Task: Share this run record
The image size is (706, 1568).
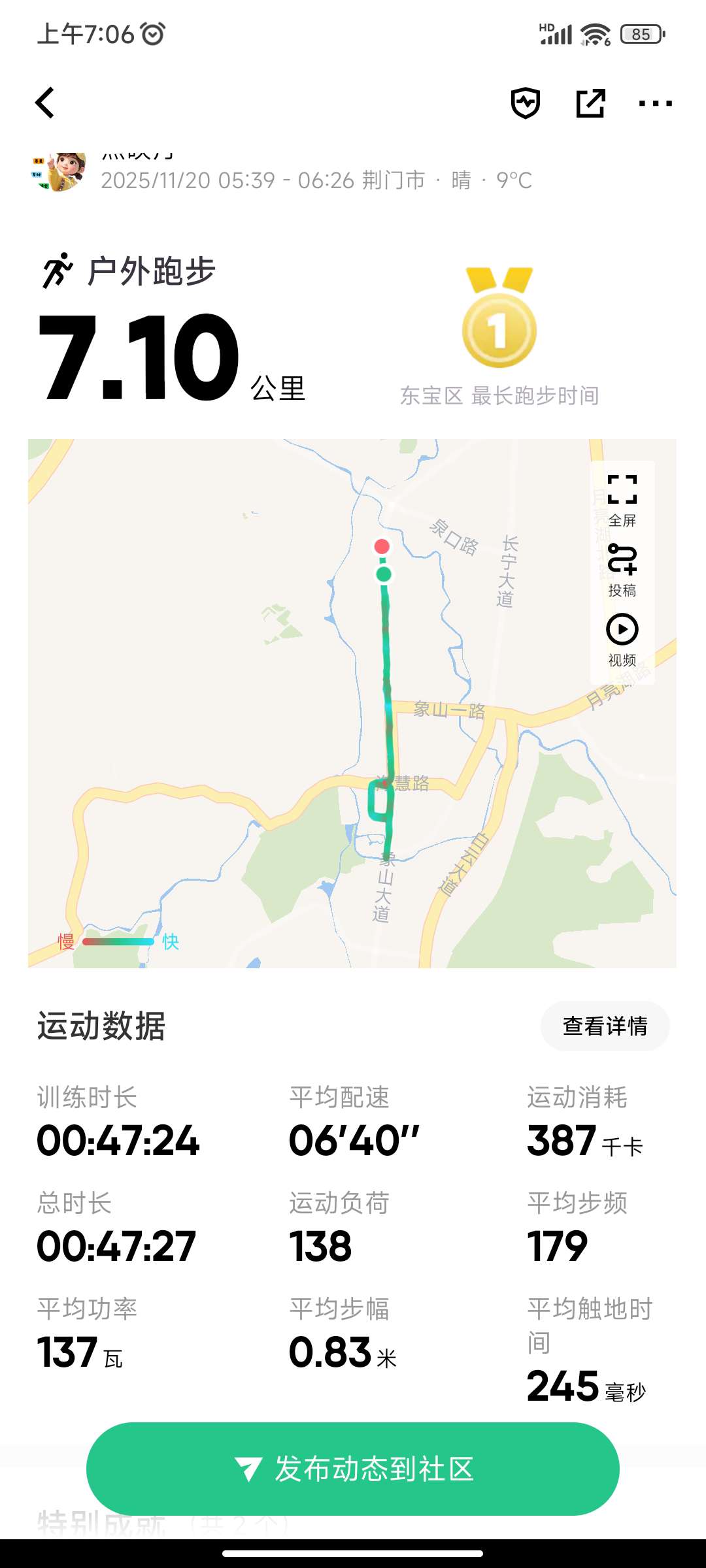Action: pyautogui.click(x=590, y=103)
